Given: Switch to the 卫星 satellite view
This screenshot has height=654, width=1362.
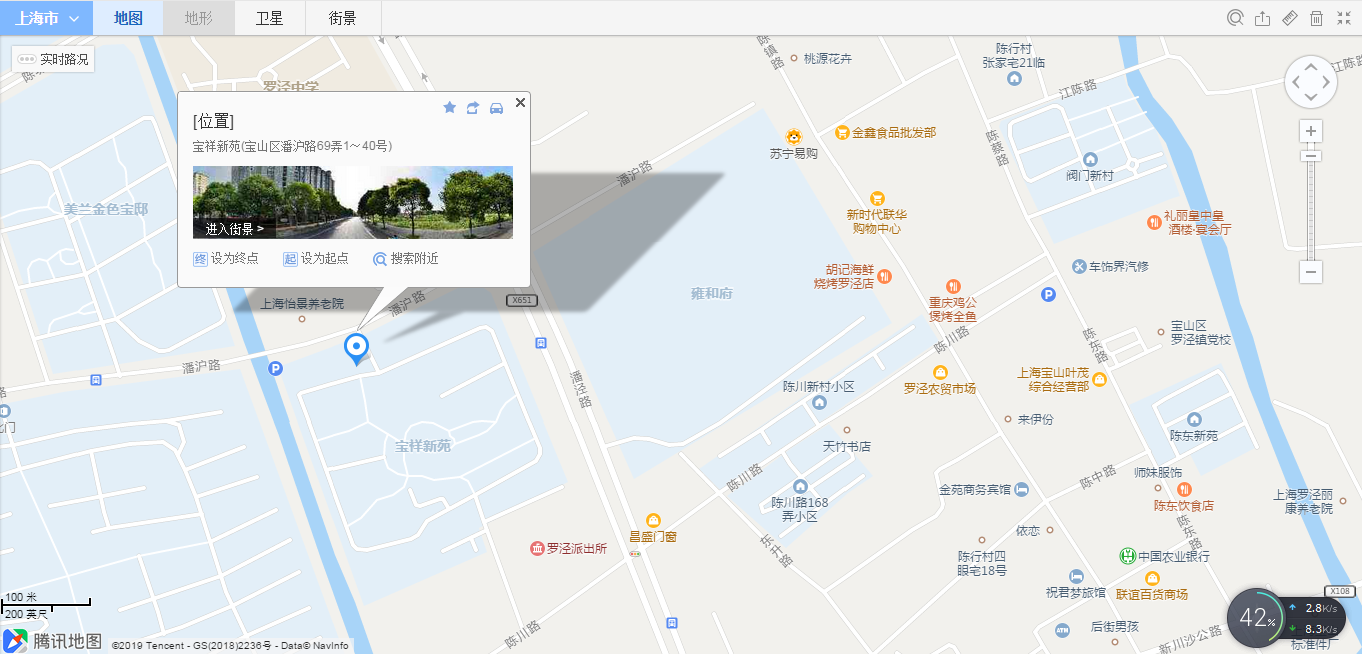Looking at the screenshot, I should (269, 18).
